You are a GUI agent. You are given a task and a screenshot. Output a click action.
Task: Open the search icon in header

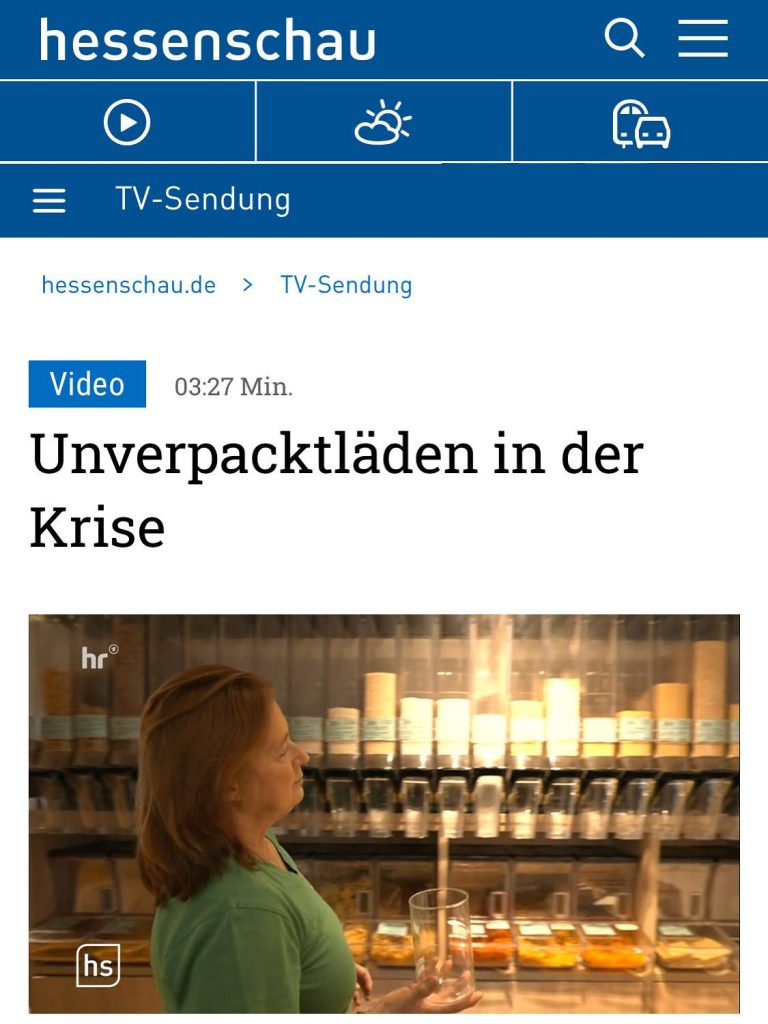[625, 39]
